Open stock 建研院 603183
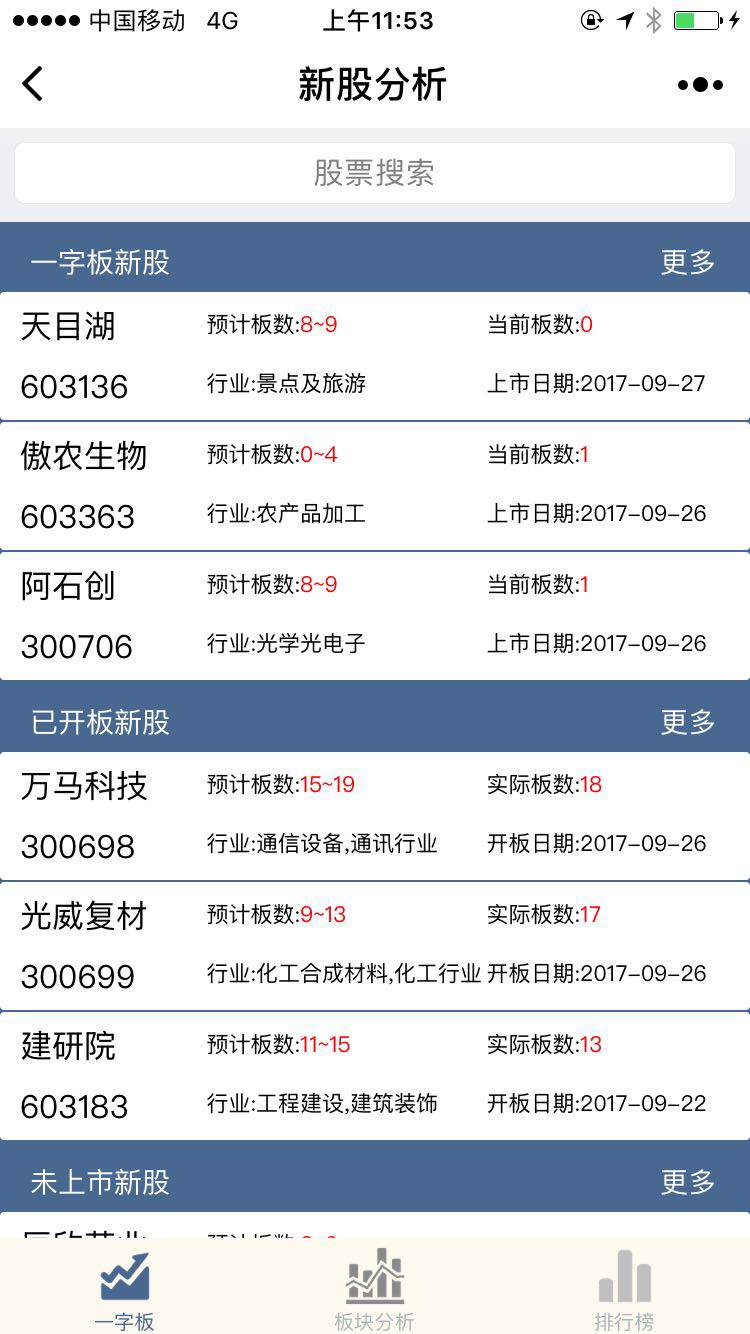This screenshot has height=1334, width=750. (x=375, y=1076)
